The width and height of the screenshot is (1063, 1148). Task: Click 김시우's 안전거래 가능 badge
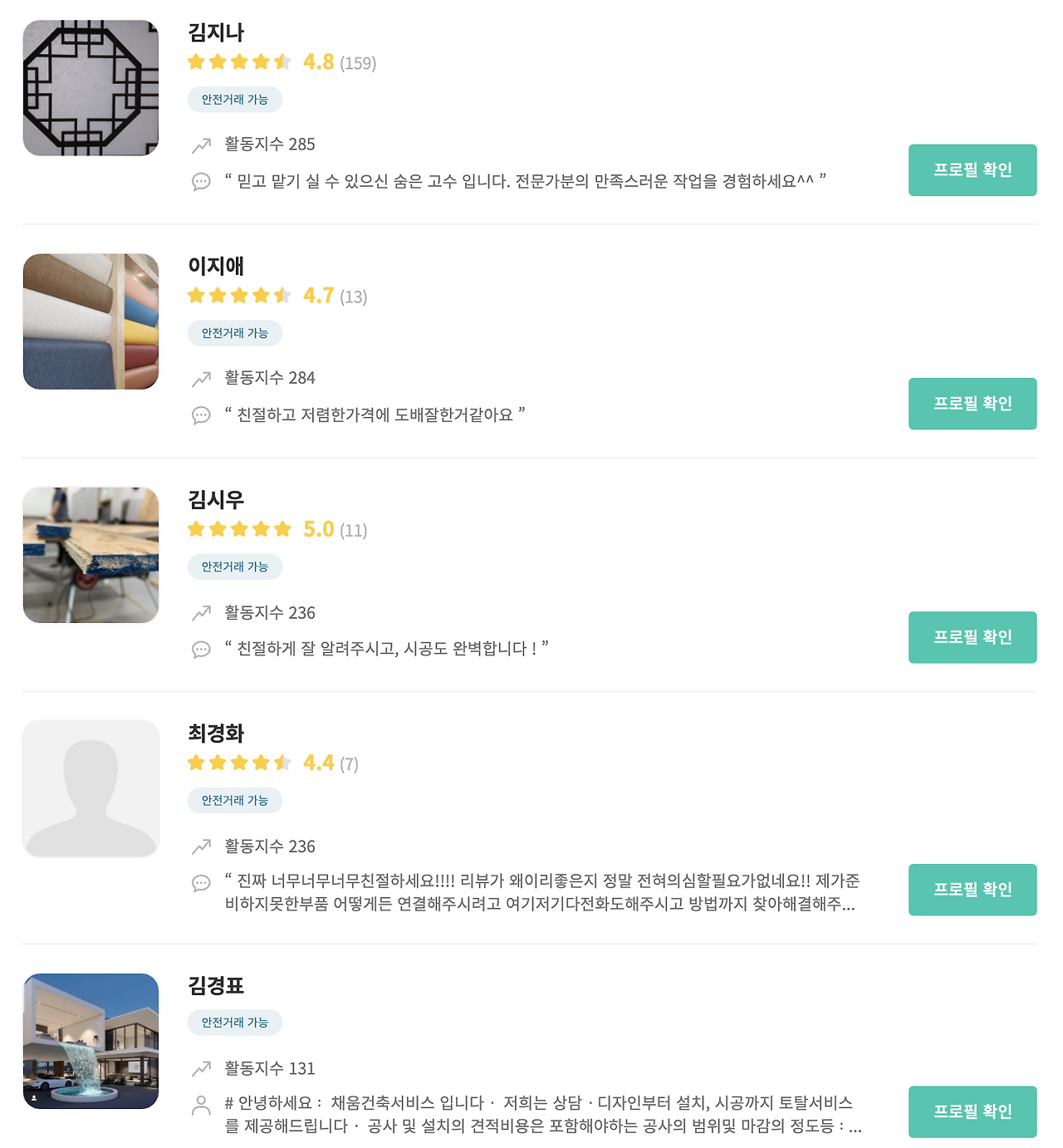(x=235, y=567)
